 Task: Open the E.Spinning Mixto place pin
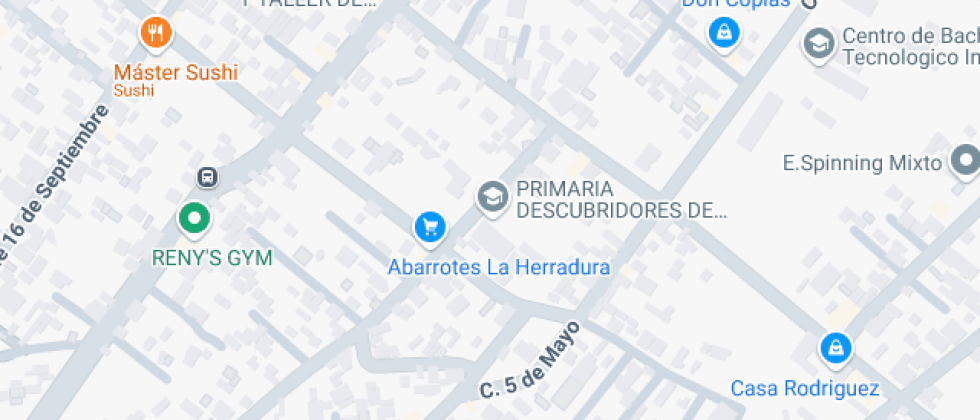[966, 161]
